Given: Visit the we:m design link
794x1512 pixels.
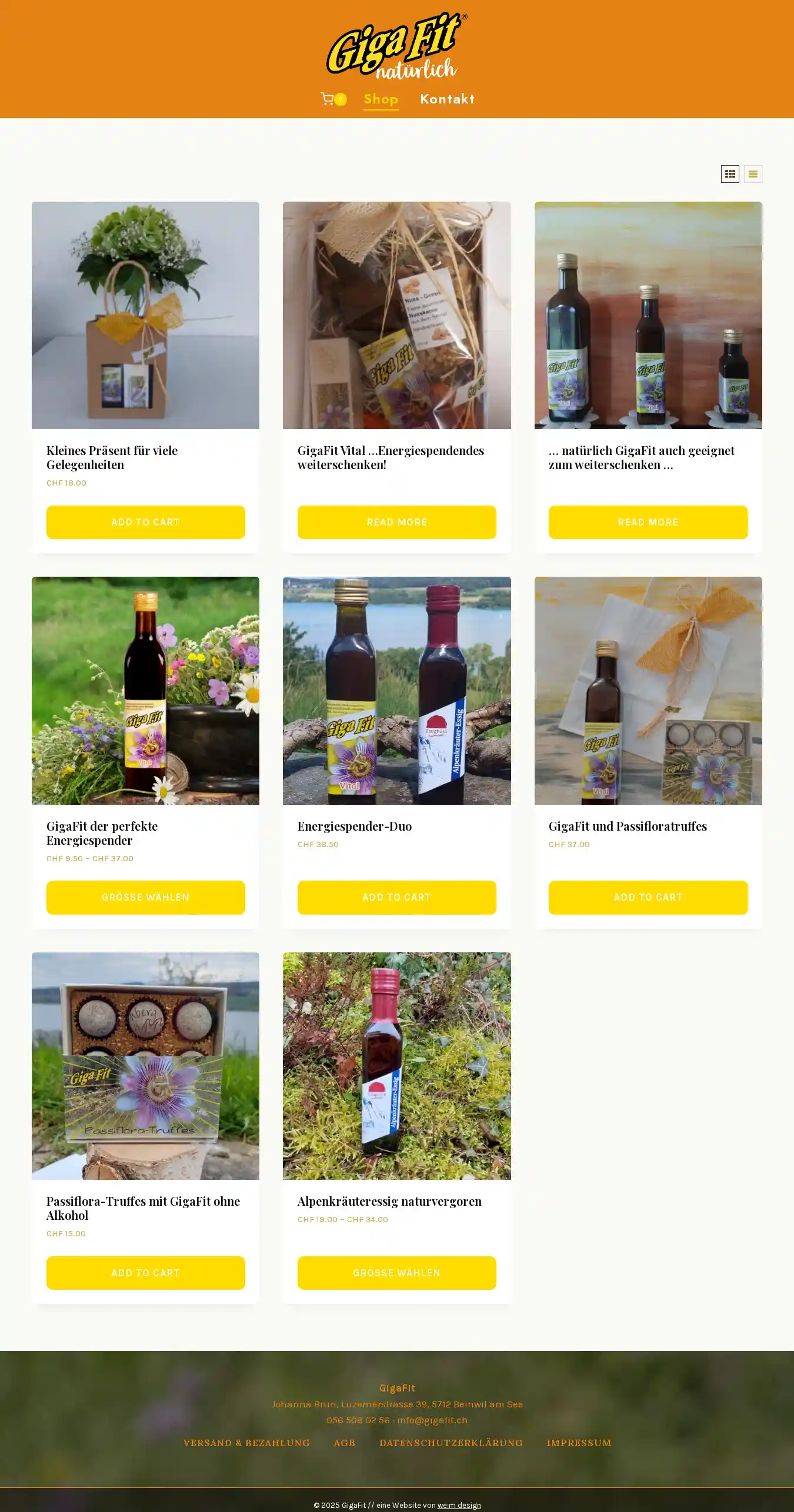Looking at the screenshot, I should coord(459,1505).
